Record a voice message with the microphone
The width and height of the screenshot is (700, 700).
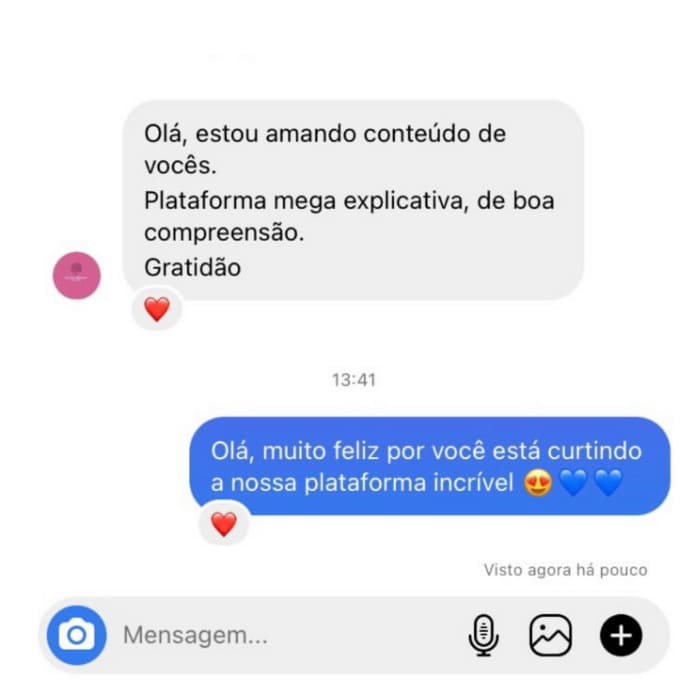483,635
